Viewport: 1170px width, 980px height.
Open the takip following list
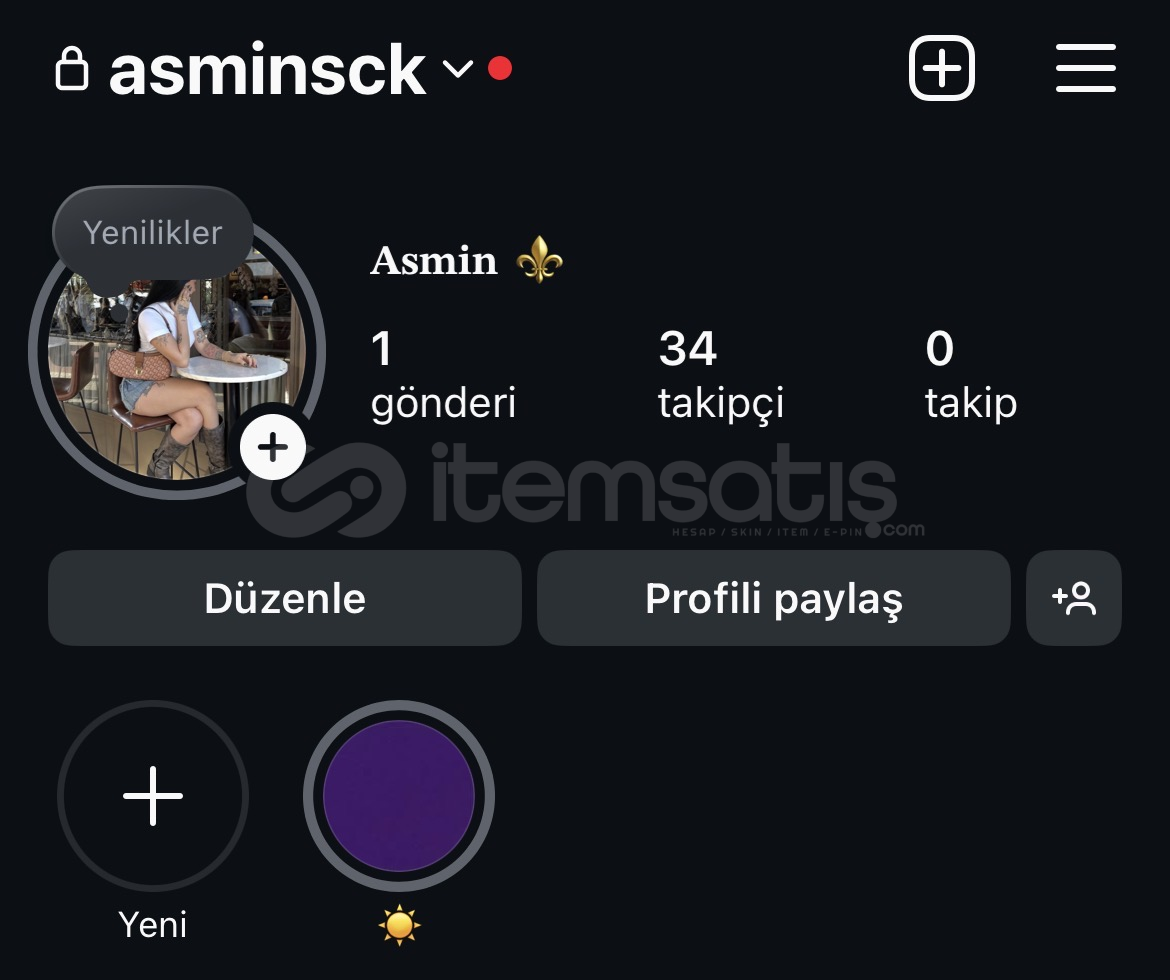point(970,375)
